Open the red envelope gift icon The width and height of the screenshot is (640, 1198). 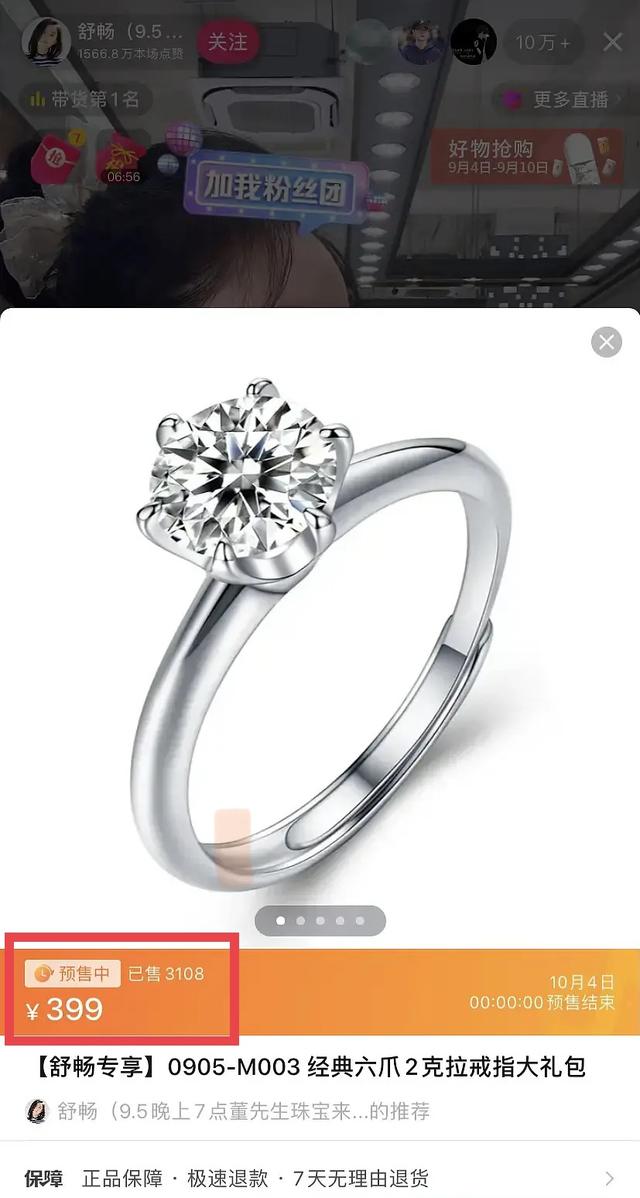[x=55, y=157]
